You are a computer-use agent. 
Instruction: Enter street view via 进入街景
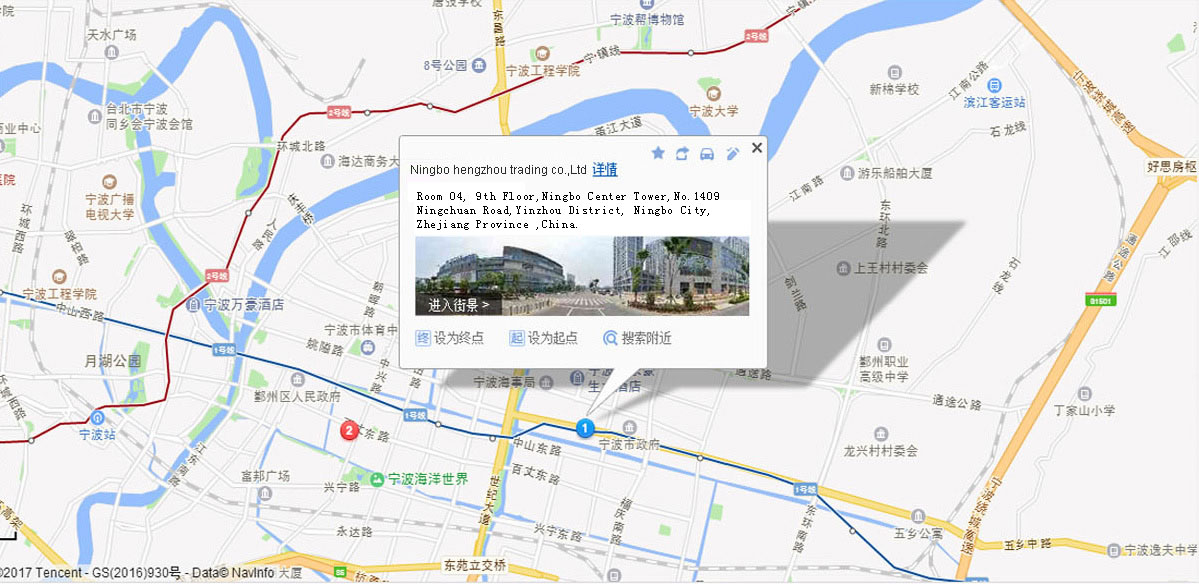(x=459, y=305)
